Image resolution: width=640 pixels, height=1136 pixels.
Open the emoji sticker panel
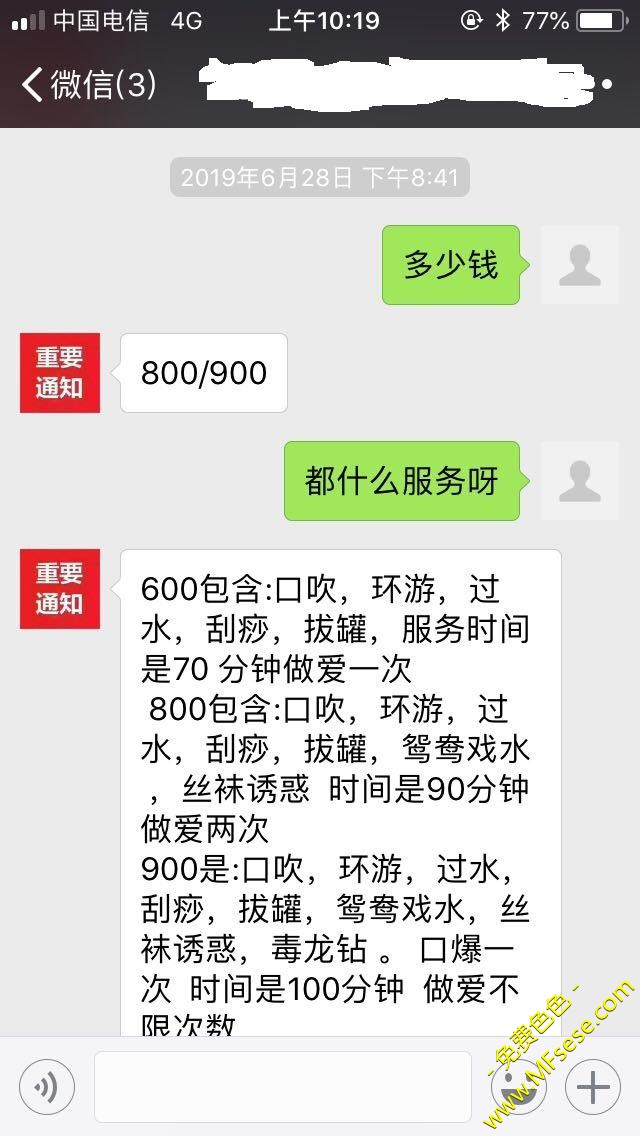pyautogui.click(x=518, y=1087)
